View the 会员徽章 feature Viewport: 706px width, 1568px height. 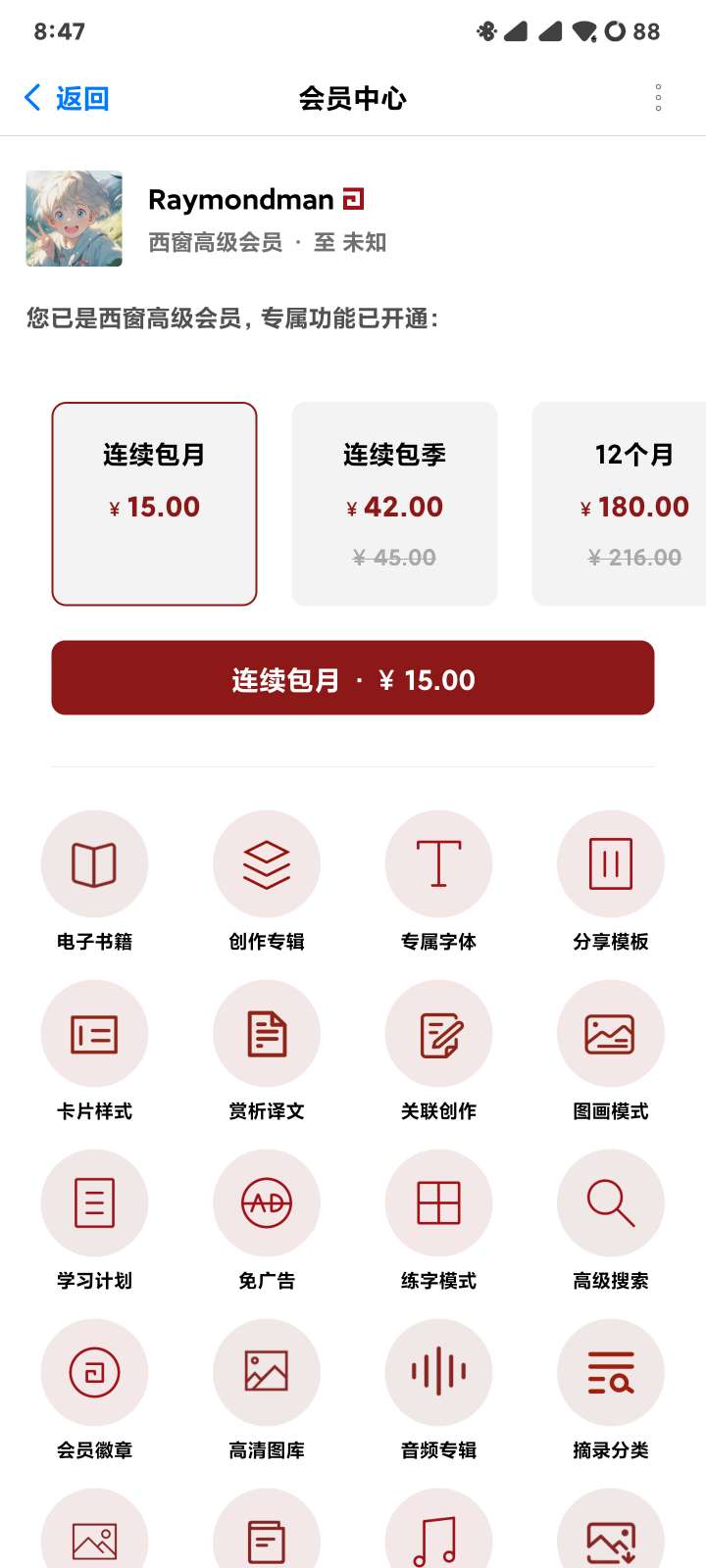(94, 1373)
